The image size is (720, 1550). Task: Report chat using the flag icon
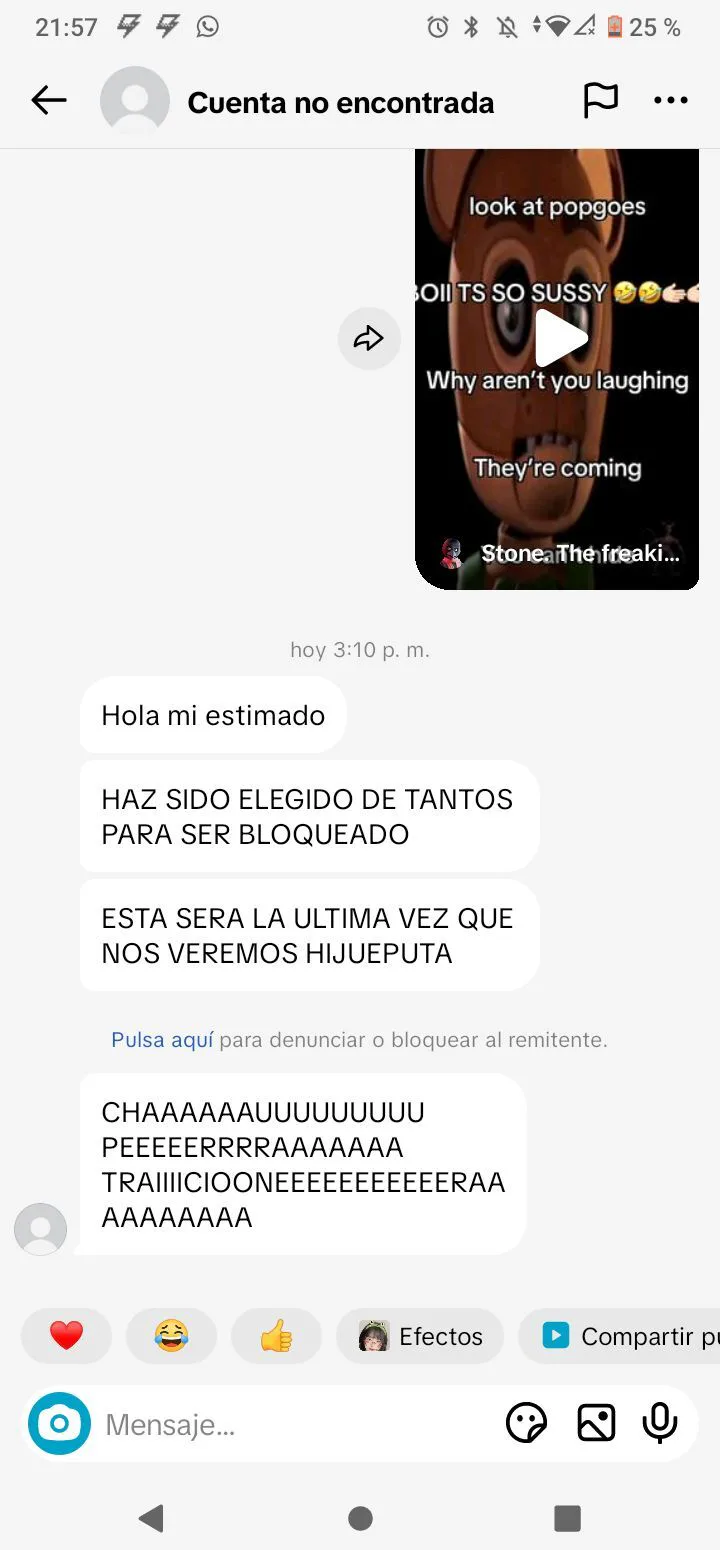pos(600,100)
